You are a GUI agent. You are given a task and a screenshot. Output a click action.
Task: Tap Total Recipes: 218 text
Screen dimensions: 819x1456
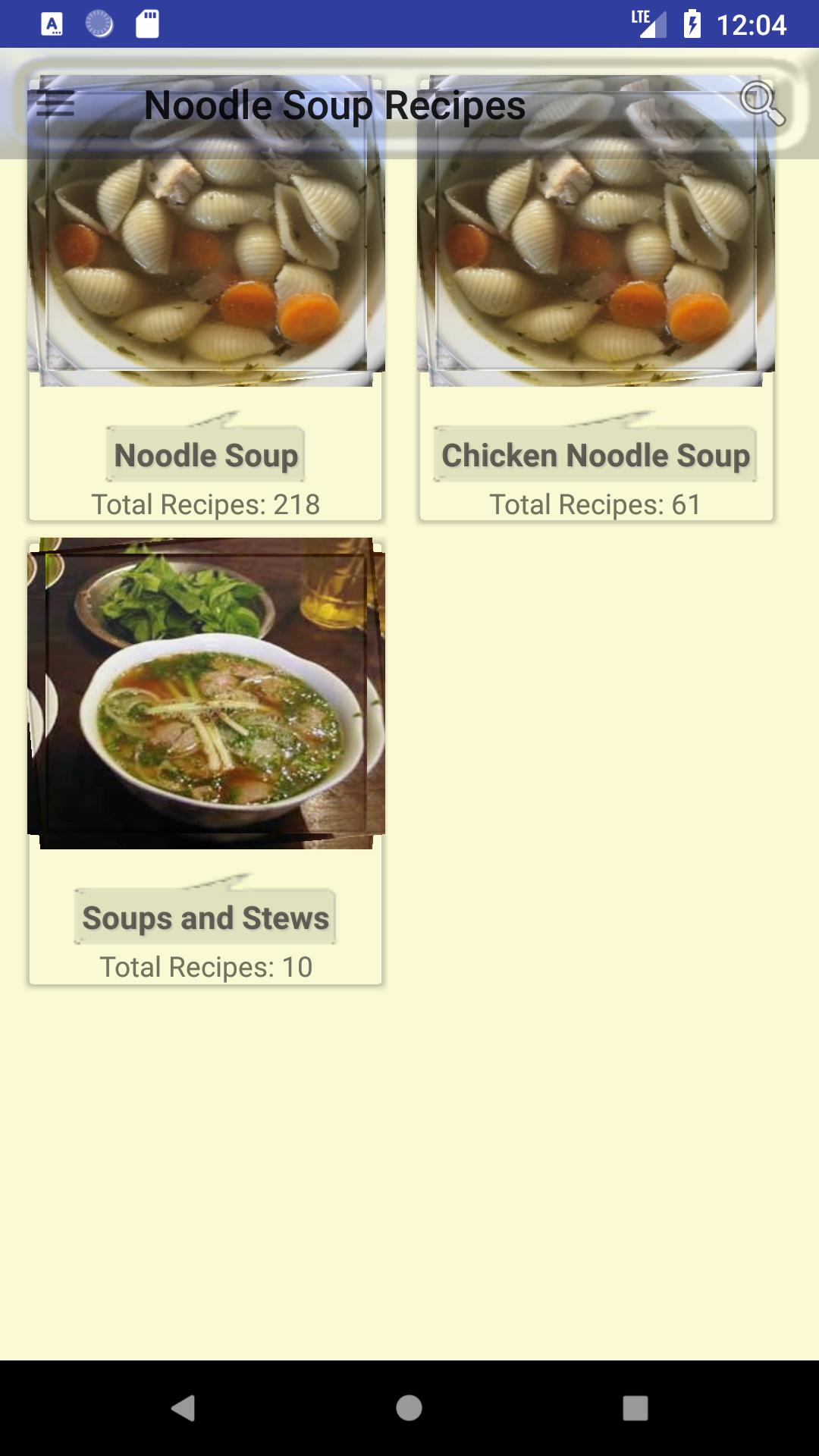(205, 503)
